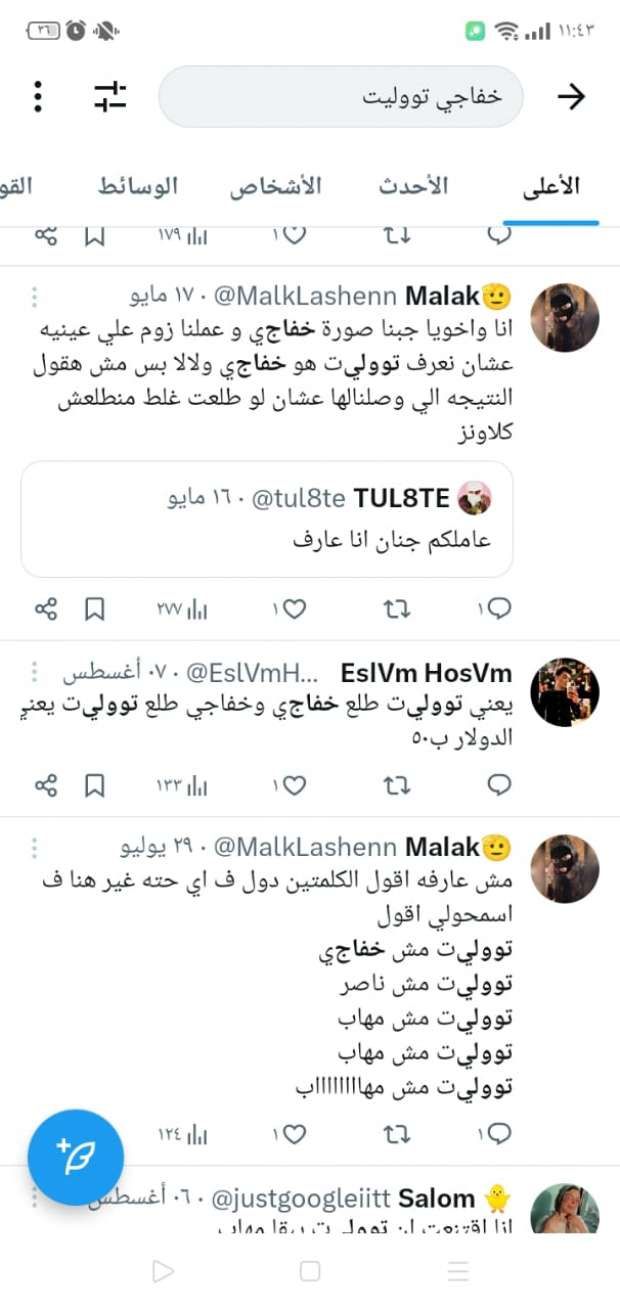Open the search field containing خفاجي تووليت
Image resolution: width=620 pixels, height=1309 pixels.
click(340, 97)
